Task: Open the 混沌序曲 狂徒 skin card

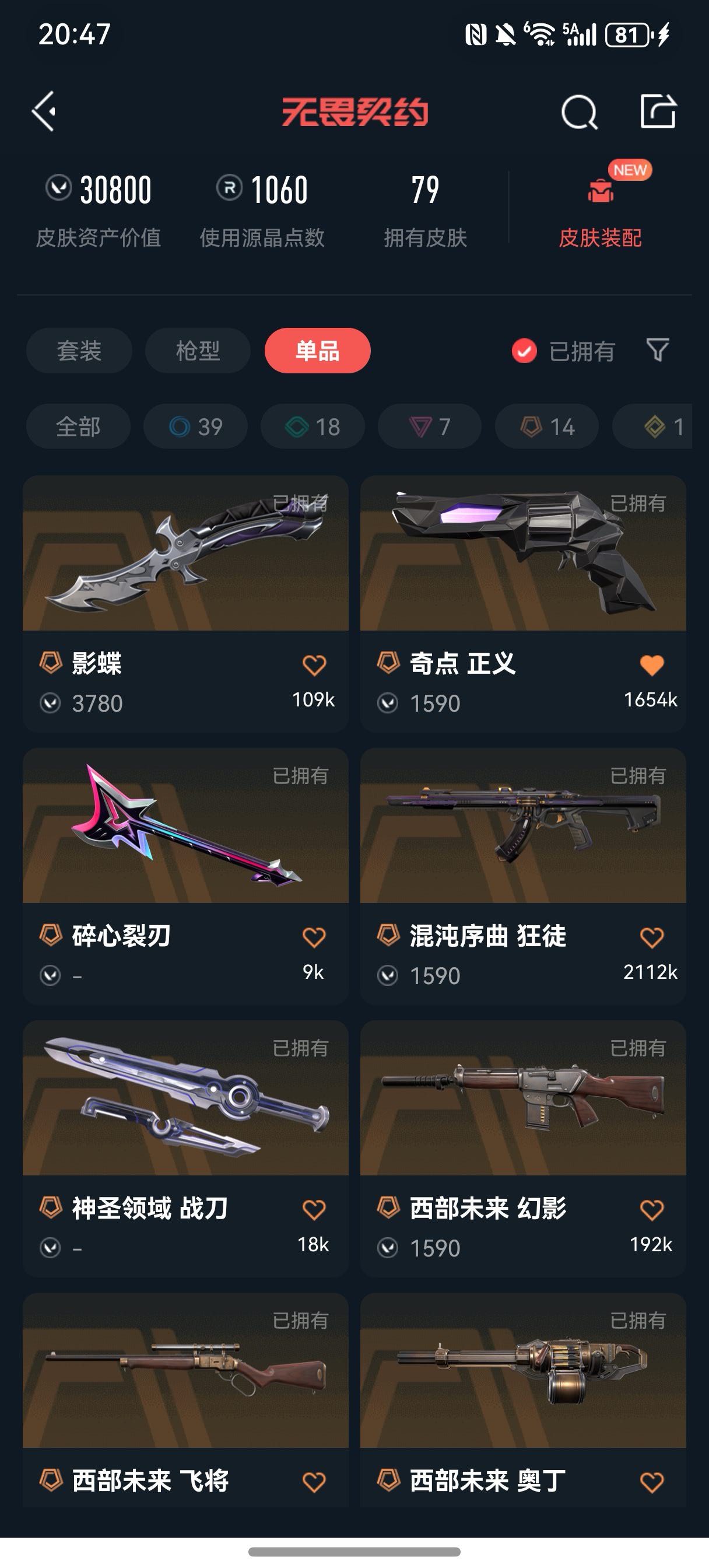Action: [x=523, y=826]
